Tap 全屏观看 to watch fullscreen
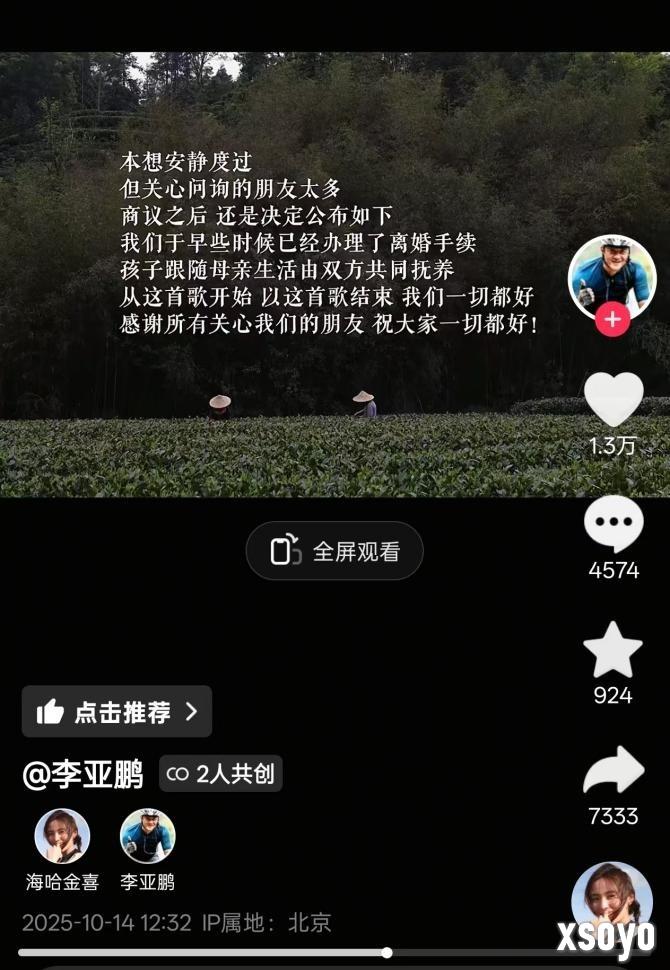The width and height of the screenshot is (670, 970). coord(335,551)
